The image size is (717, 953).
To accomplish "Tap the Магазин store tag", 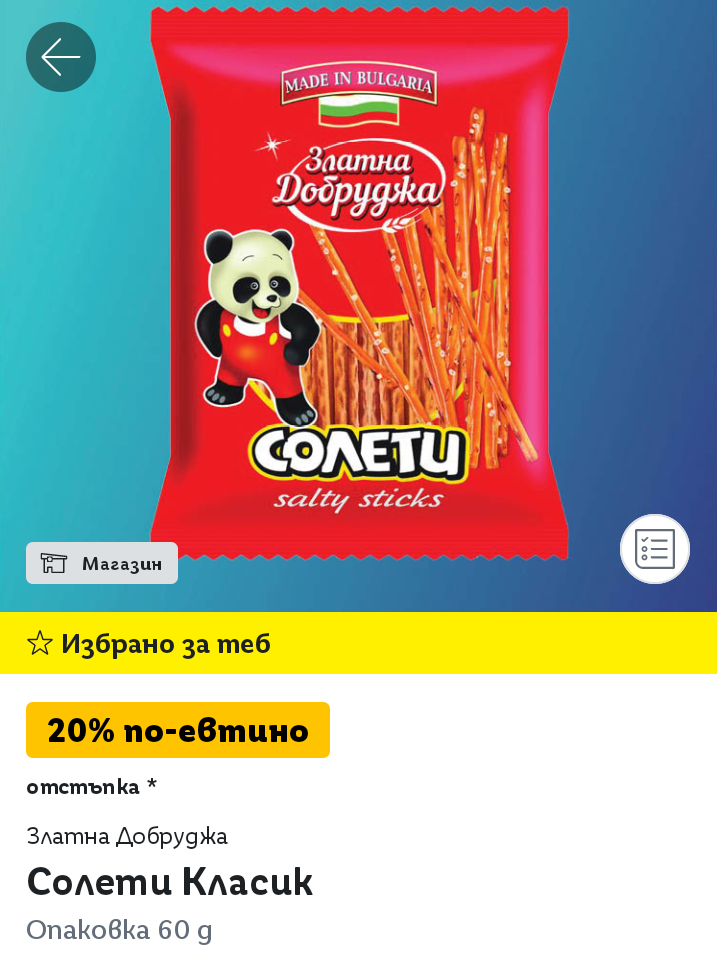I will (102, 563).
